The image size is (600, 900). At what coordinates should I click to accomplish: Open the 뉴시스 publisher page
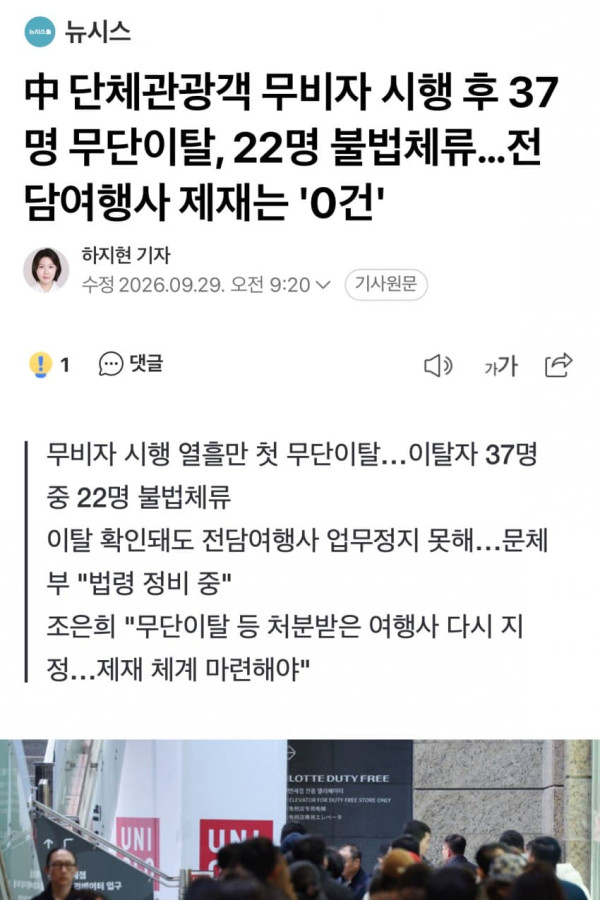78,32
